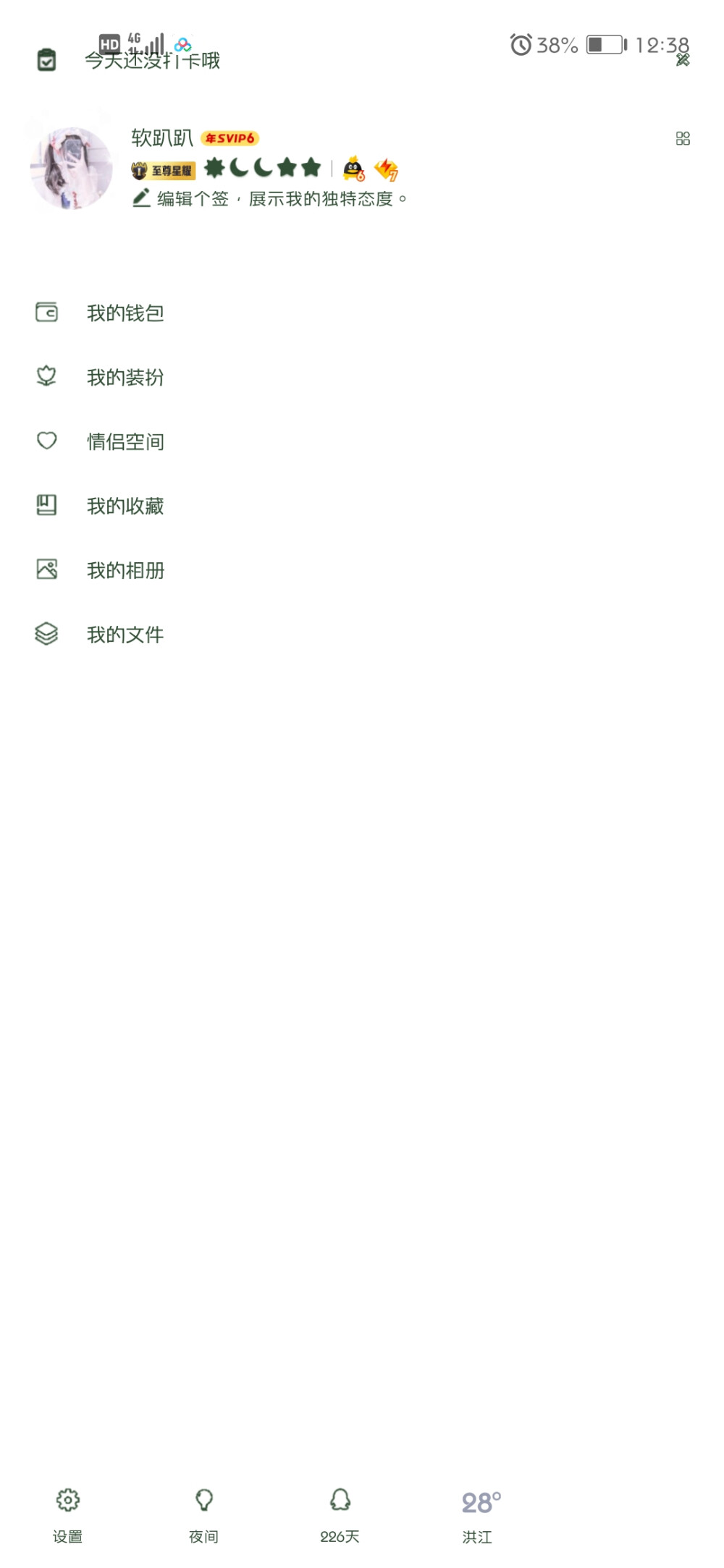Select the 我的收藏 menu item

(x=125, y=506)
